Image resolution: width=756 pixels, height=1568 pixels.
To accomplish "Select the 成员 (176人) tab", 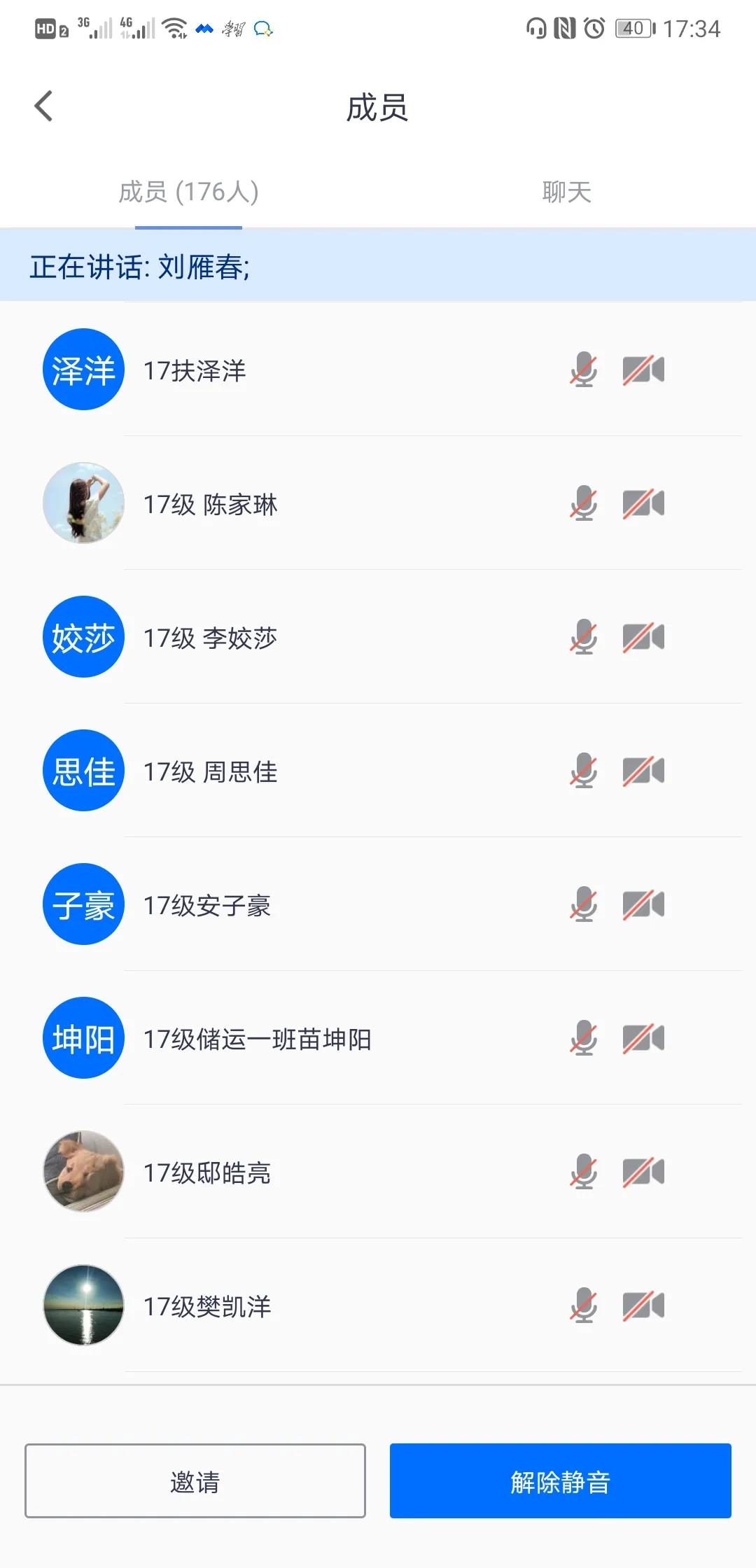I will click(x=188, y=192).
